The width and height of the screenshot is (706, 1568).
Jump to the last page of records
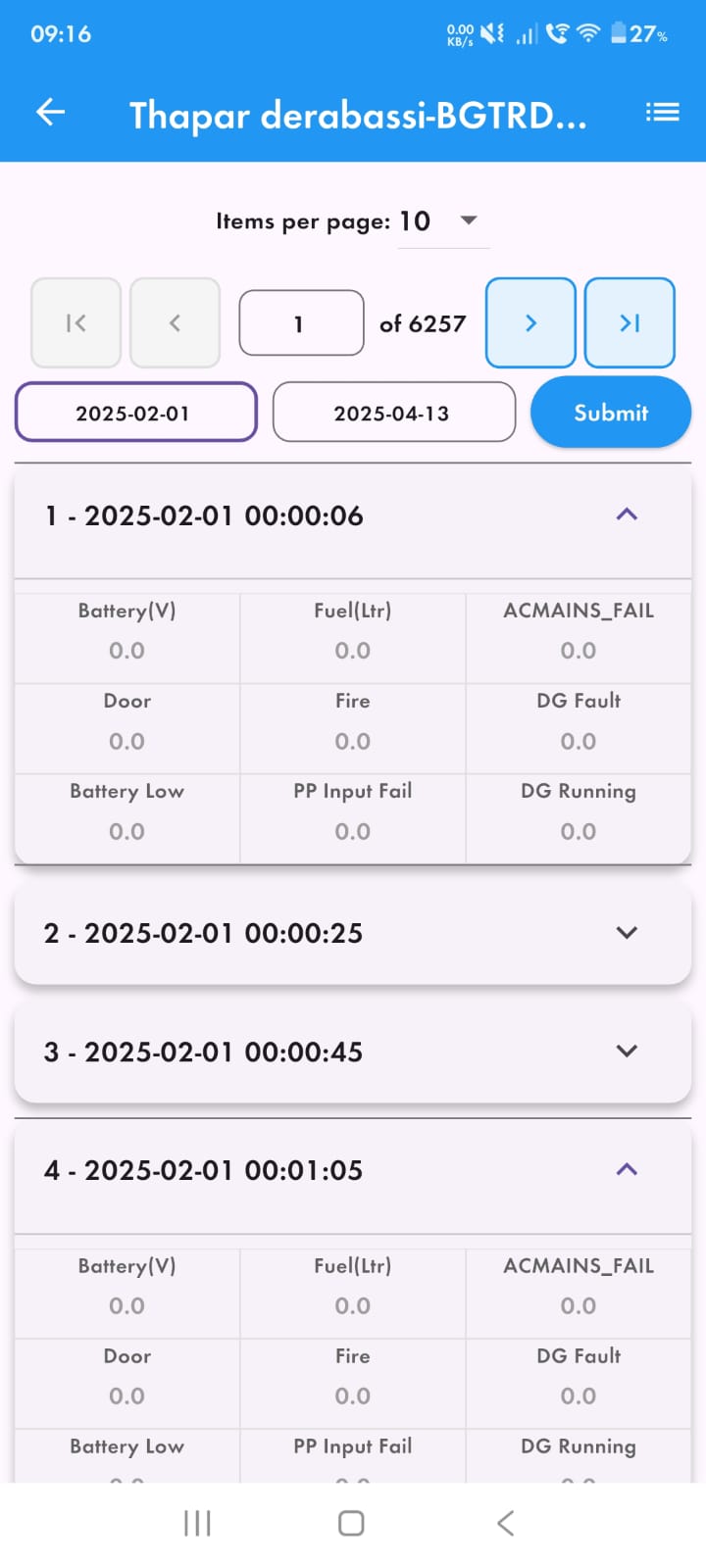click(x=630, y=322)
